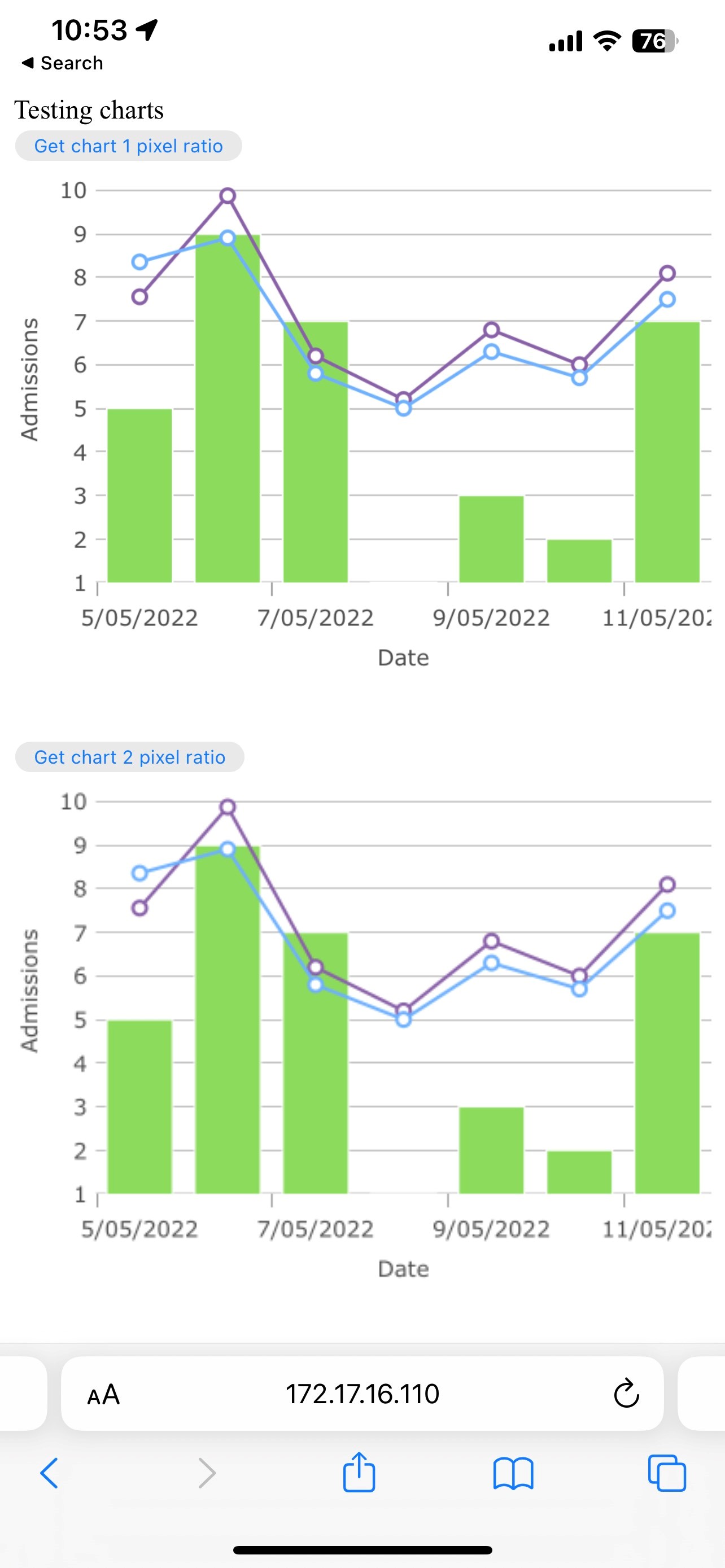The height and width of the screenshot is (1568, 725).
Task: Select the peak purple data point in chart 1
Action: click(x=228, y=195)
